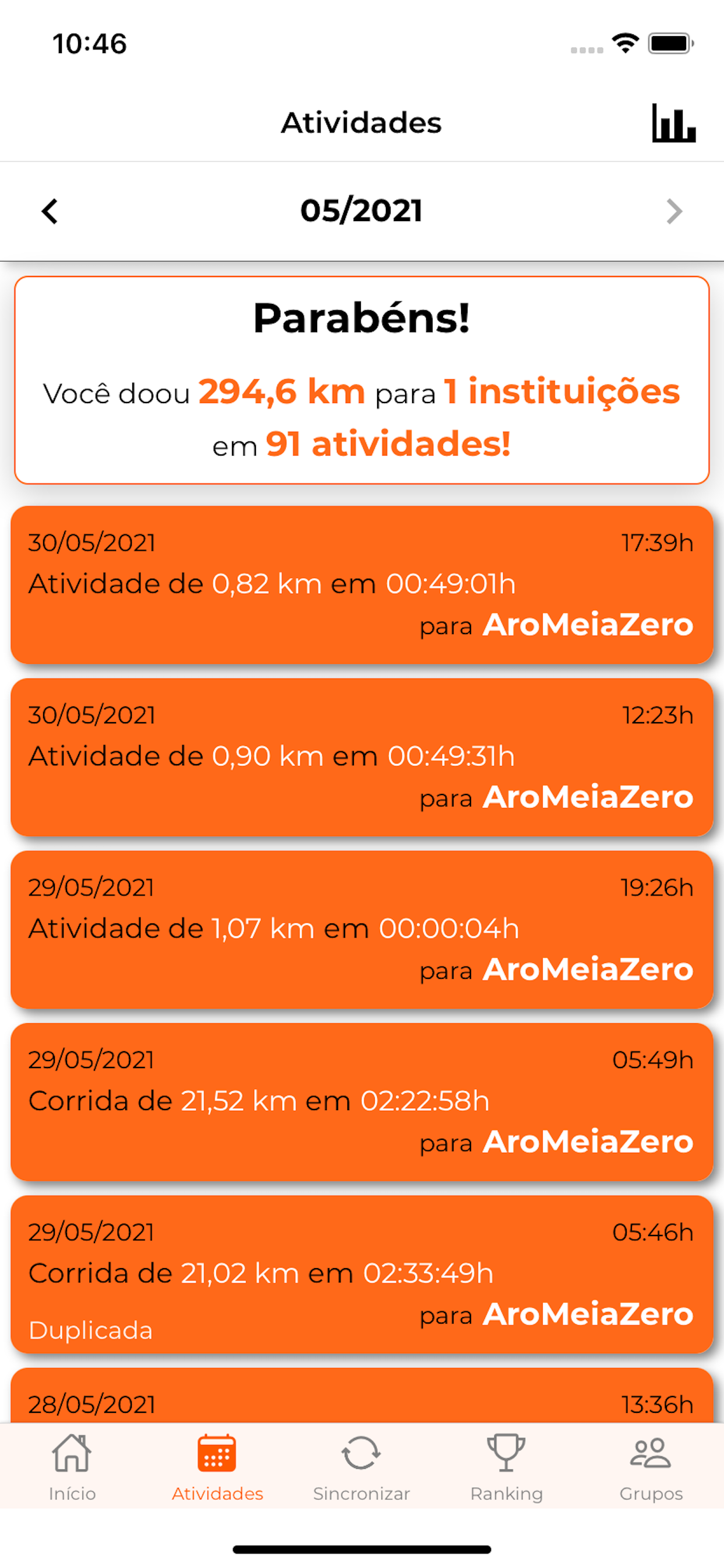Open the 21,52 km Corrida card
Viewport: 724px width, 1568px height.
(362, 1101)
